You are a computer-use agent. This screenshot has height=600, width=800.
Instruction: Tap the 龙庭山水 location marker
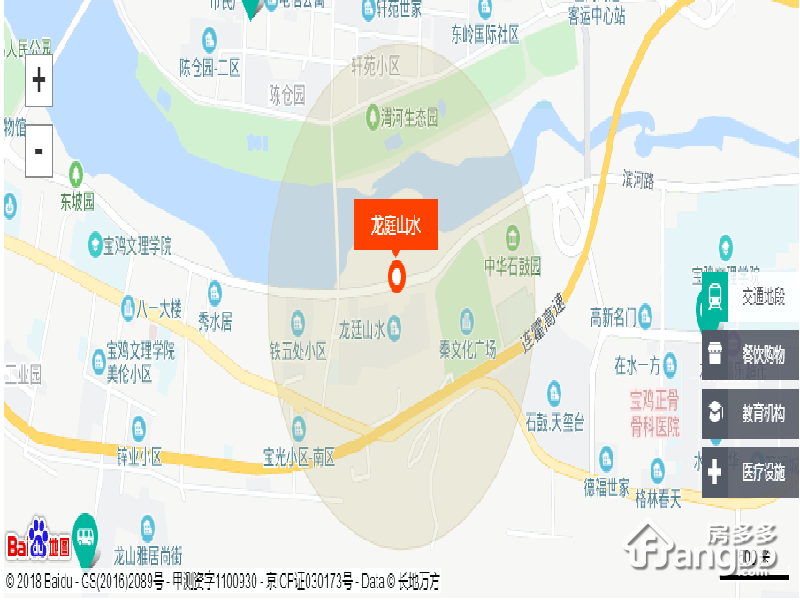(396, 275)
